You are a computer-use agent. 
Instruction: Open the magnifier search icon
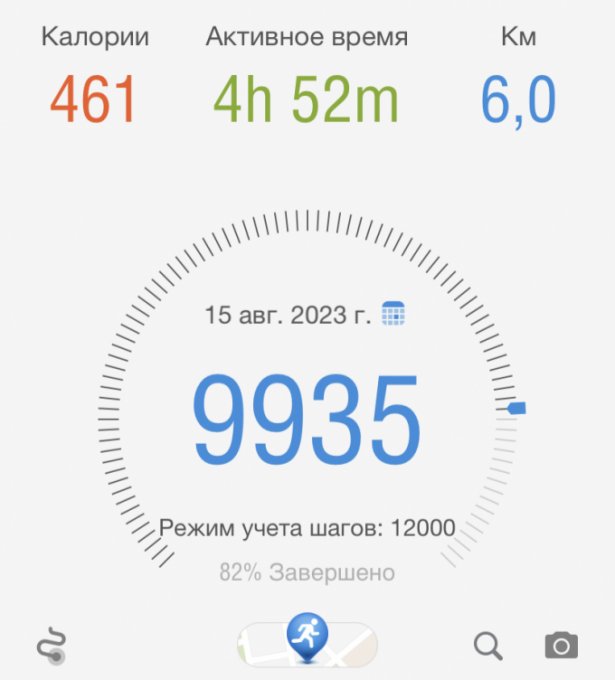[x=488, y=646]
